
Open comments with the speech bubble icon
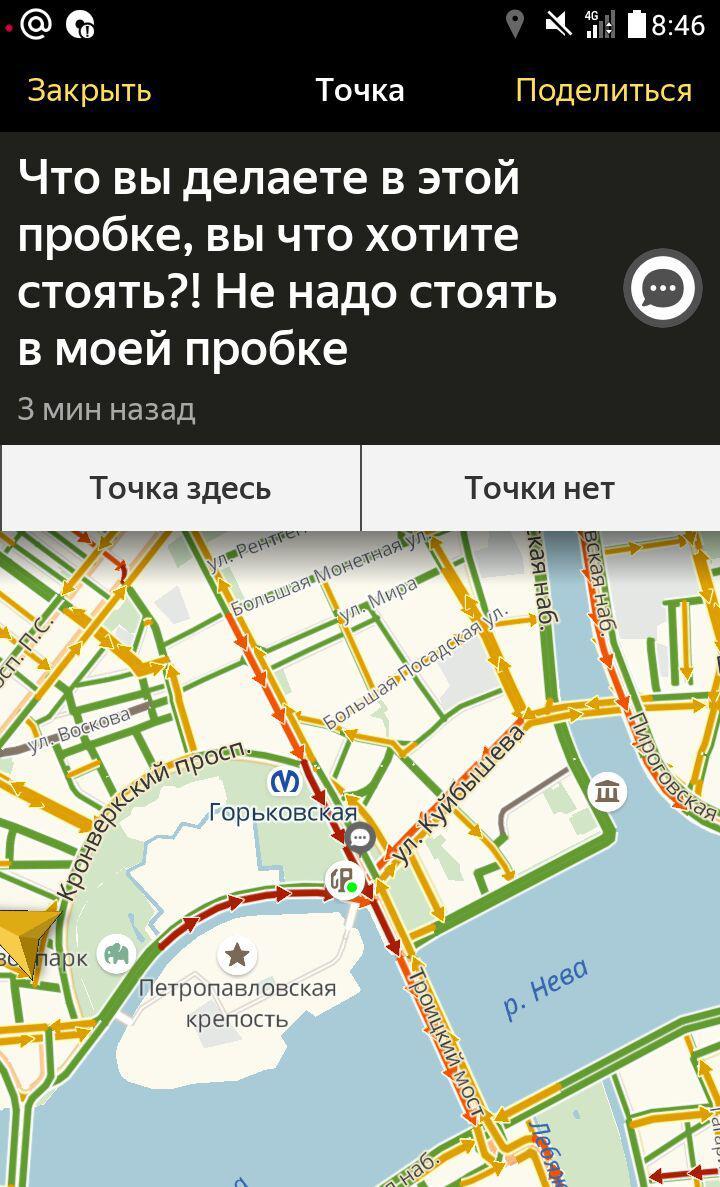pos(662,289)
